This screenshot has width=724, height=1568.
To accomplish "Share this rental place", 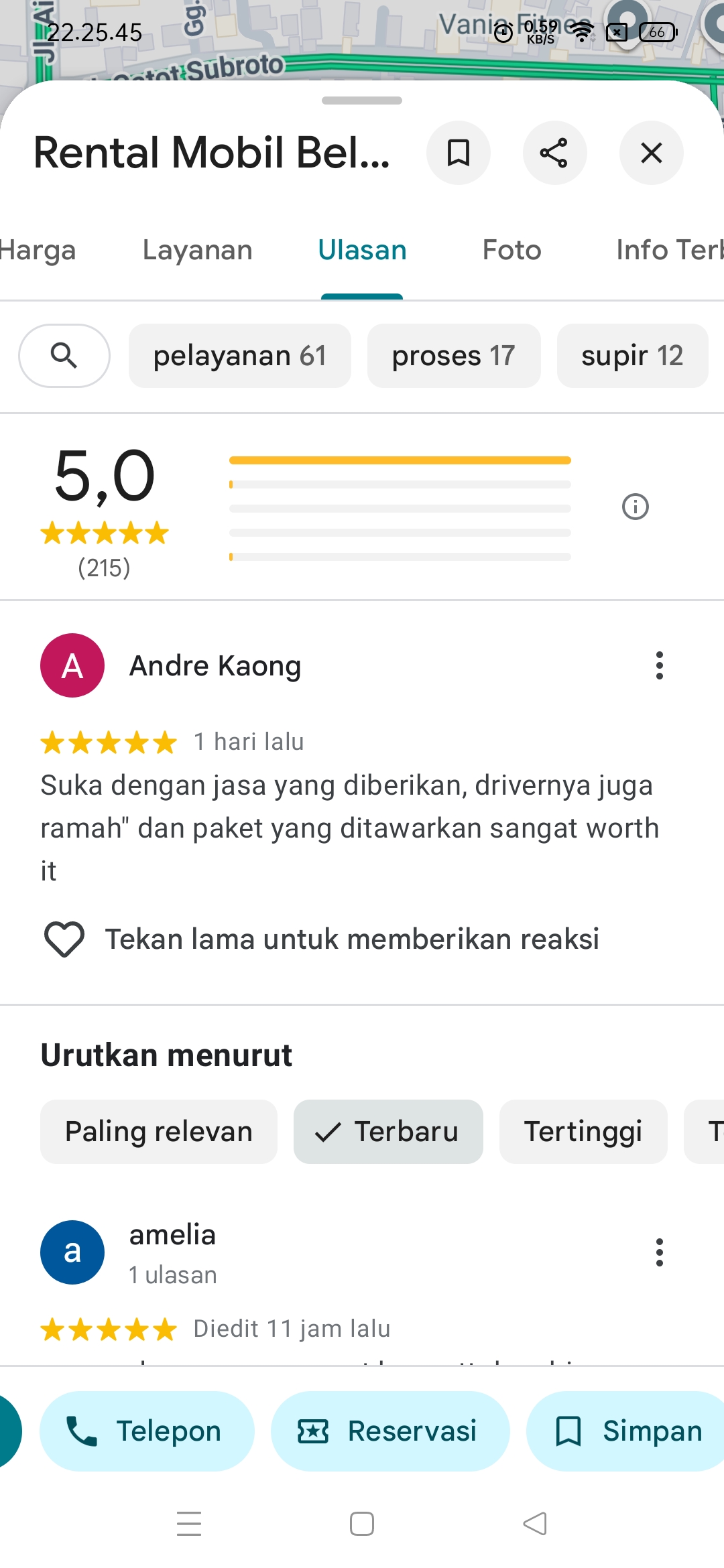I will 554,153.
